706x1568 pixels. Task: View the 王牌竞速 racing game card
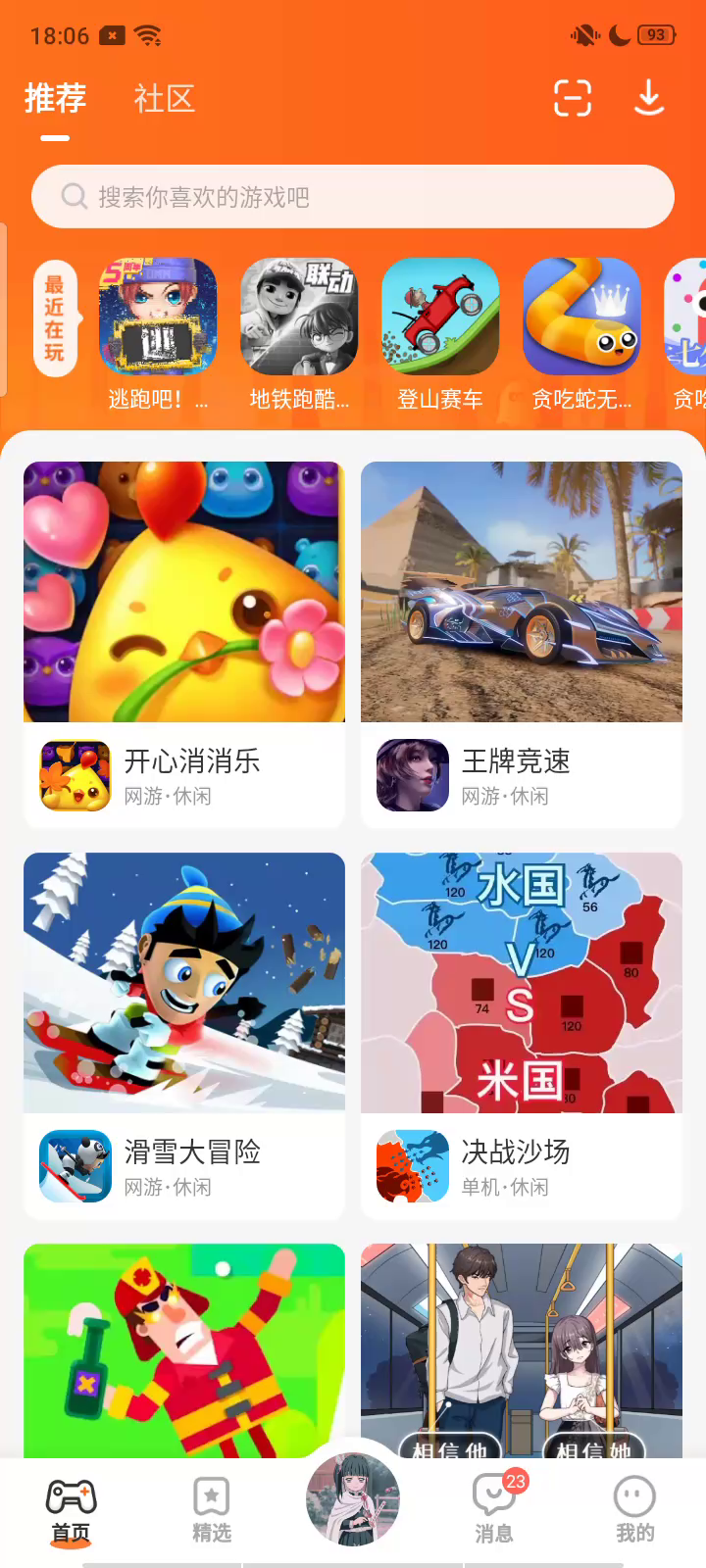[522, 644]
